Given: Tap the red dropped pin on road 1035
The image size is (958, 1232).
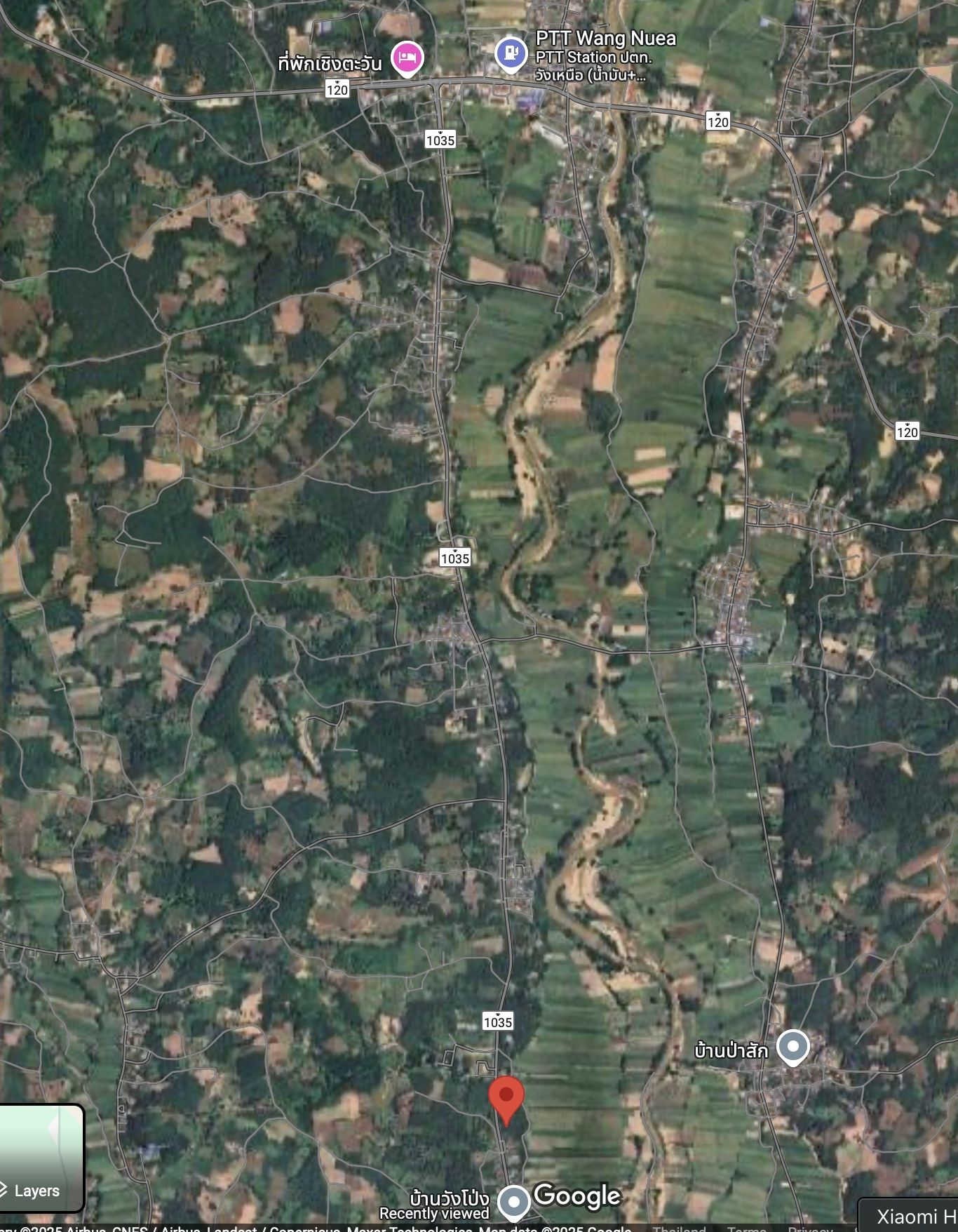Looking at the screenshot, I should pos(506,1098).
